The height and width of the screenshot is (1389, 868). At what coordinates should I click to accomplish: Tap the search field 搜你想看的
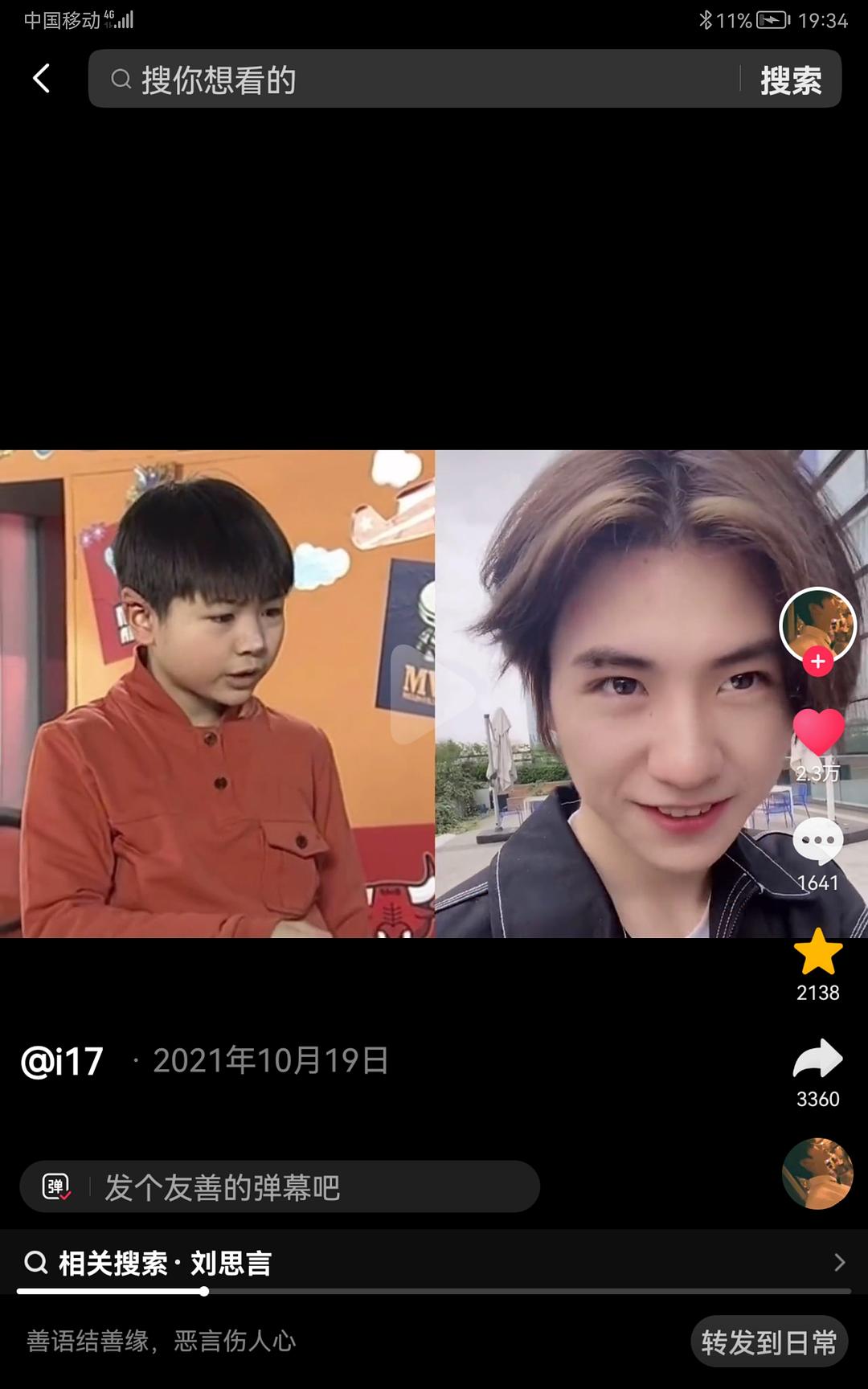pyautogui.click(x=418, y=79)
